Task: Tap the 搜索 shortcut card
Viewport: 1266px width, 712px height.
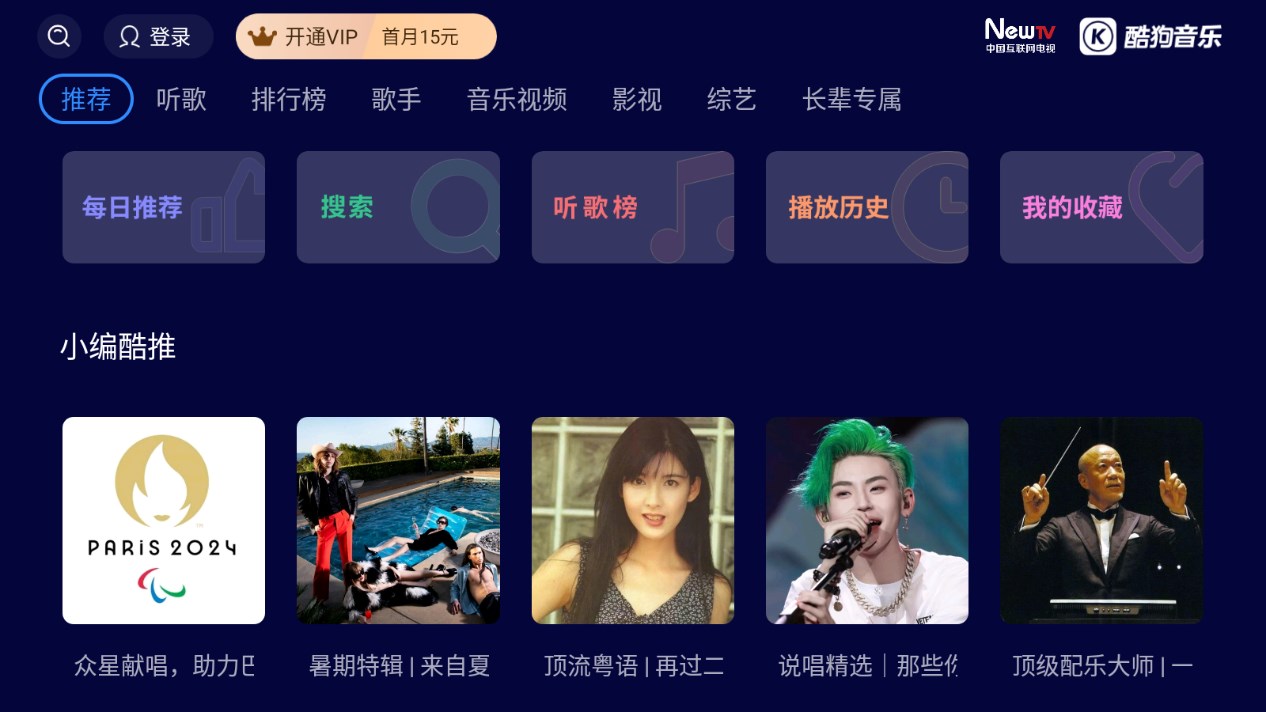Action: (x=398, y=207)
